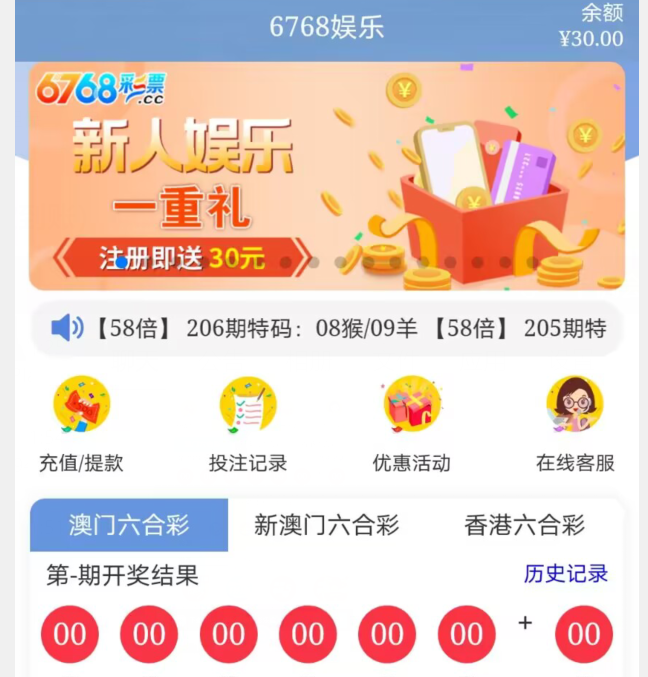Switch to the 香港六合彩 tab

pos(524,525)
